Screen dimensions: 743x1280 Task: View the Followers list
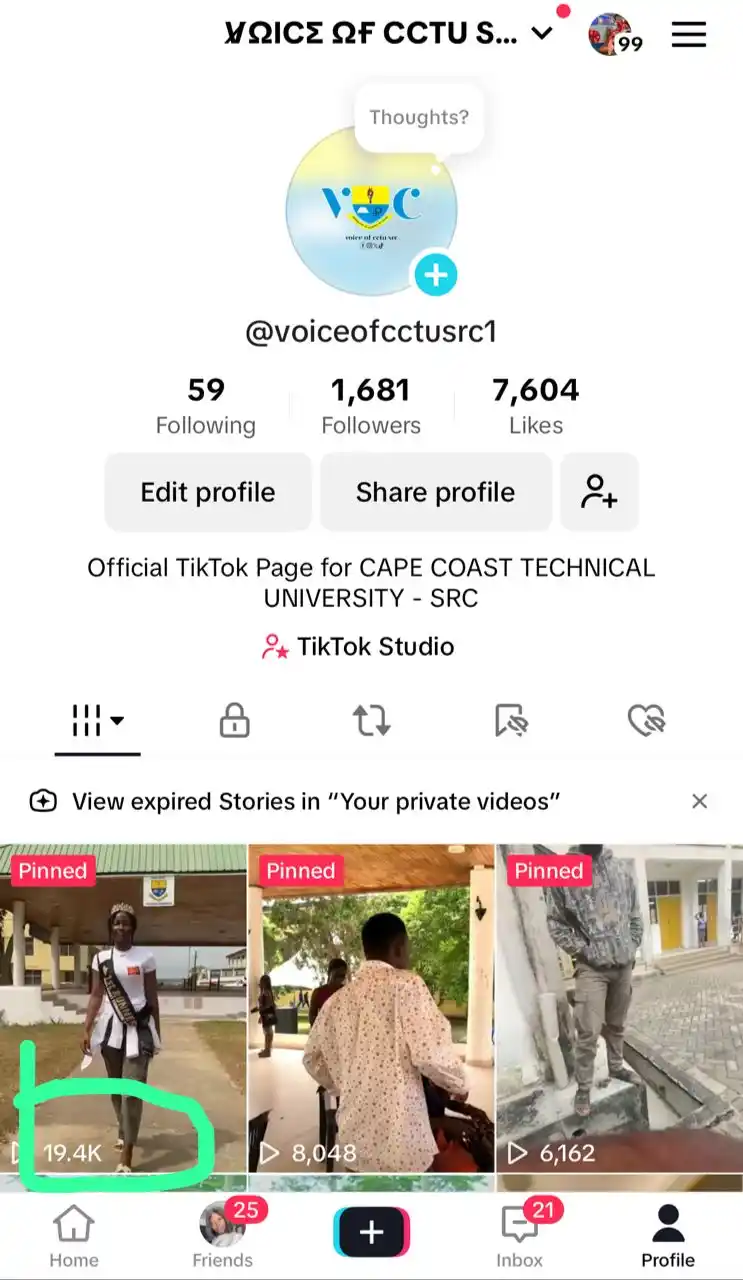coord(371,406)
